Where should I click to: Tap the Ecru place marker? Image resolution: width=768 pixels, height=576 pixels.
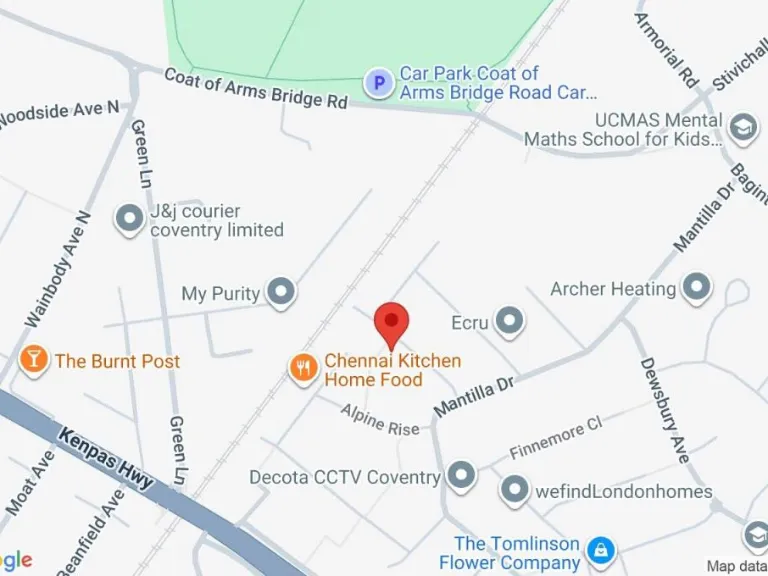point(511,322)
